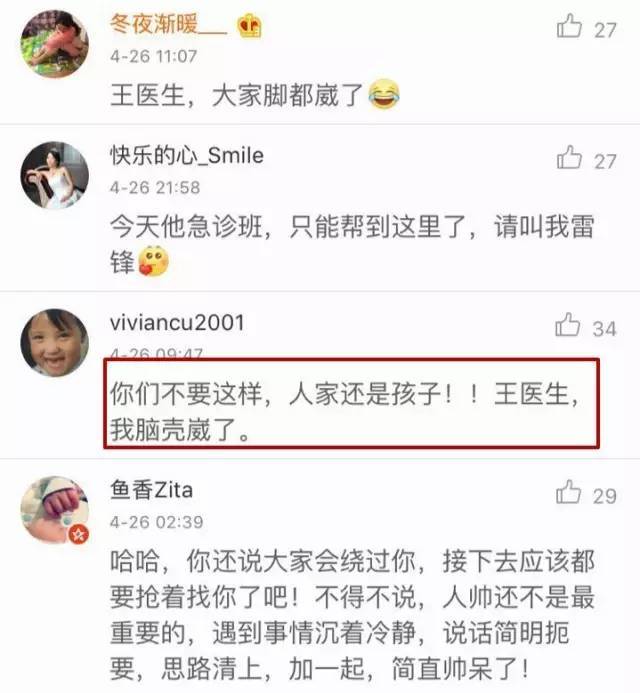Like the comment by 冬夜渐暖__
Viewport: 640px width, 693px height.
coord(570,27)
